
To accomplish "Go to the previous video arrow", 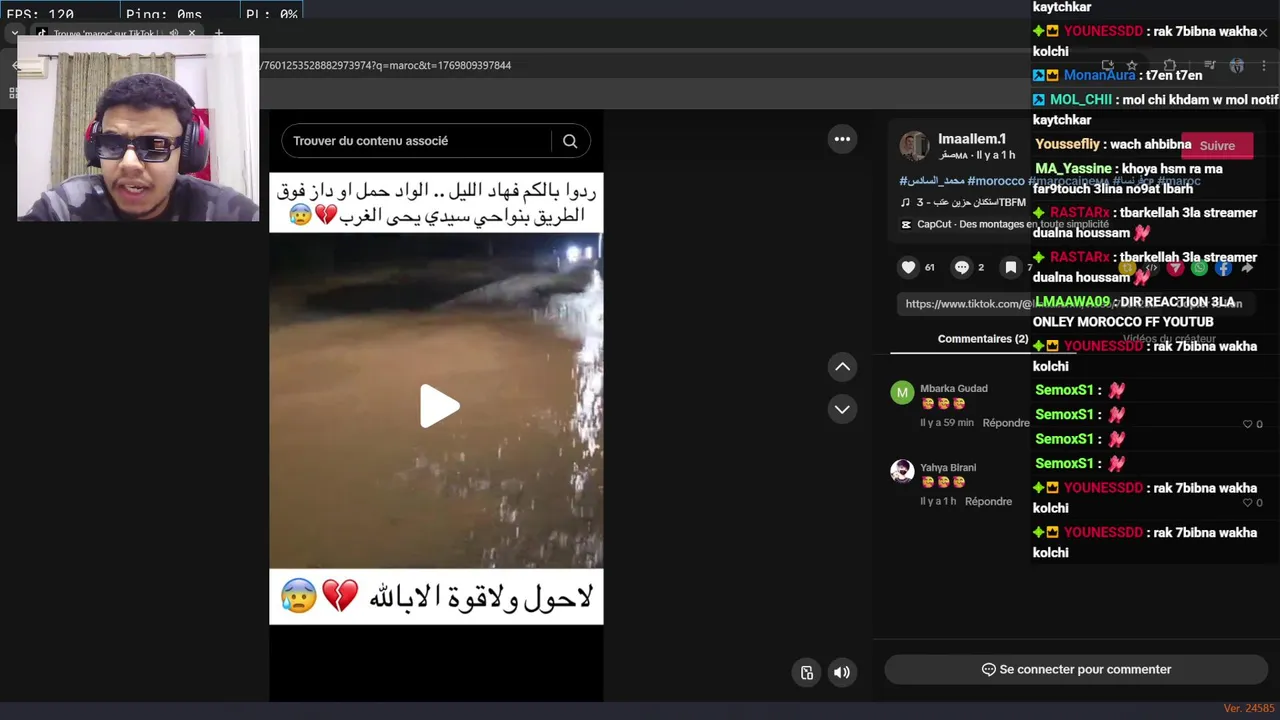I will (842, 367).
